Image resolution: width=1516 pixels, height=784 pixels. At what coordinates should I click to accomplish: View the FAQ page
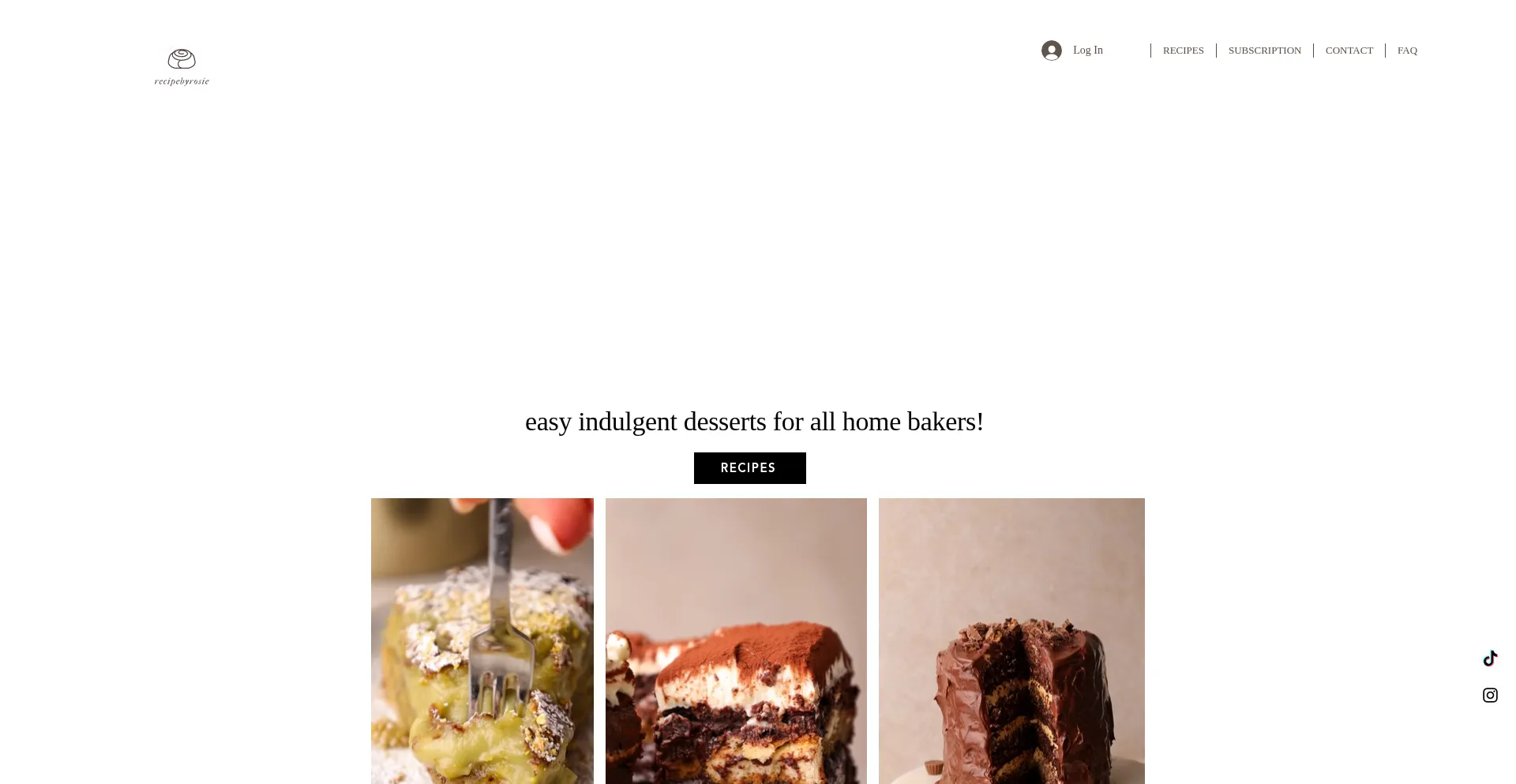point(1407,51)
